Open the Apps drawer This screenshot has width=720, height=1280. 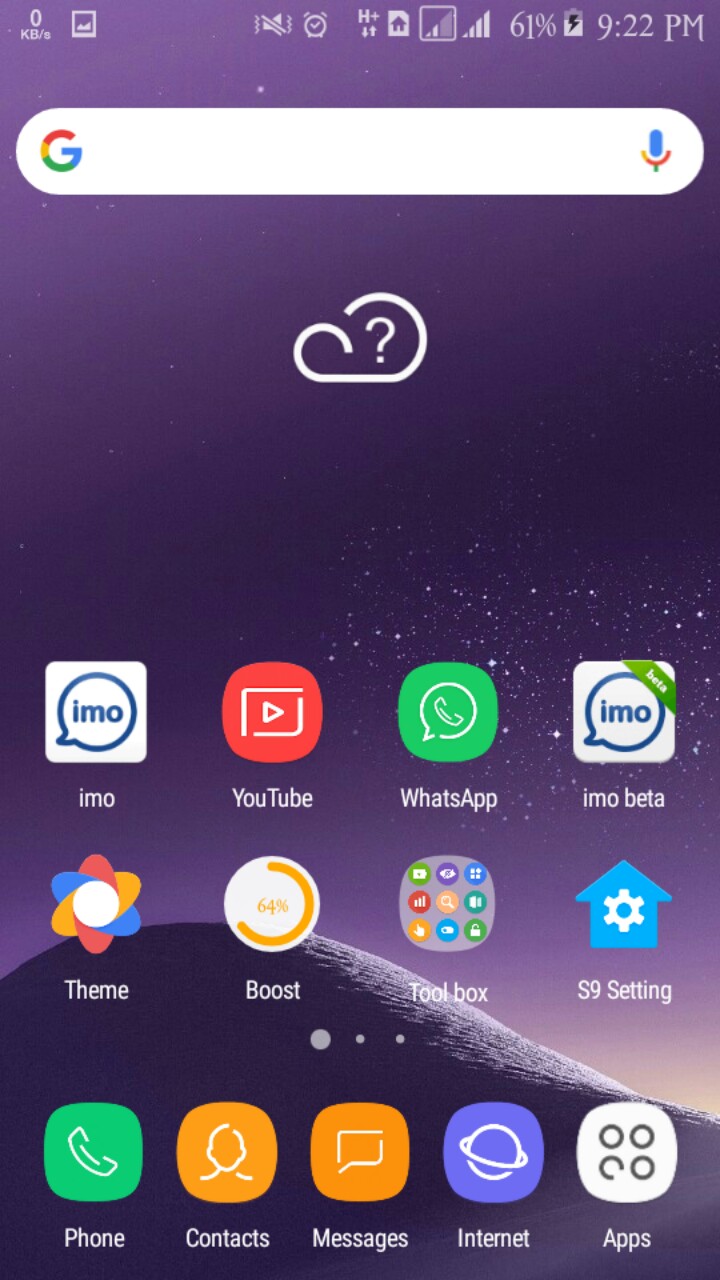[627, 1152]
